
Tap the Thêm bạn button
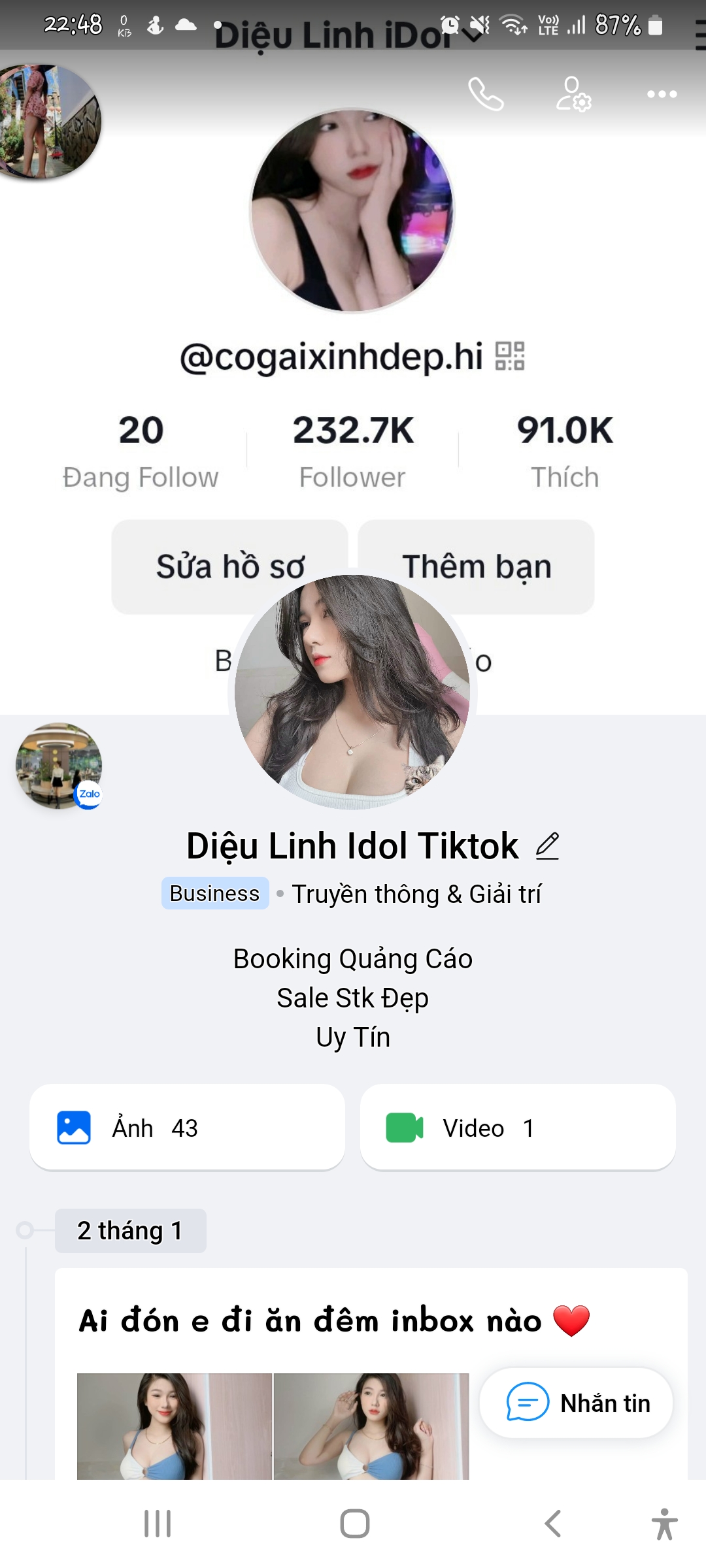476,566
